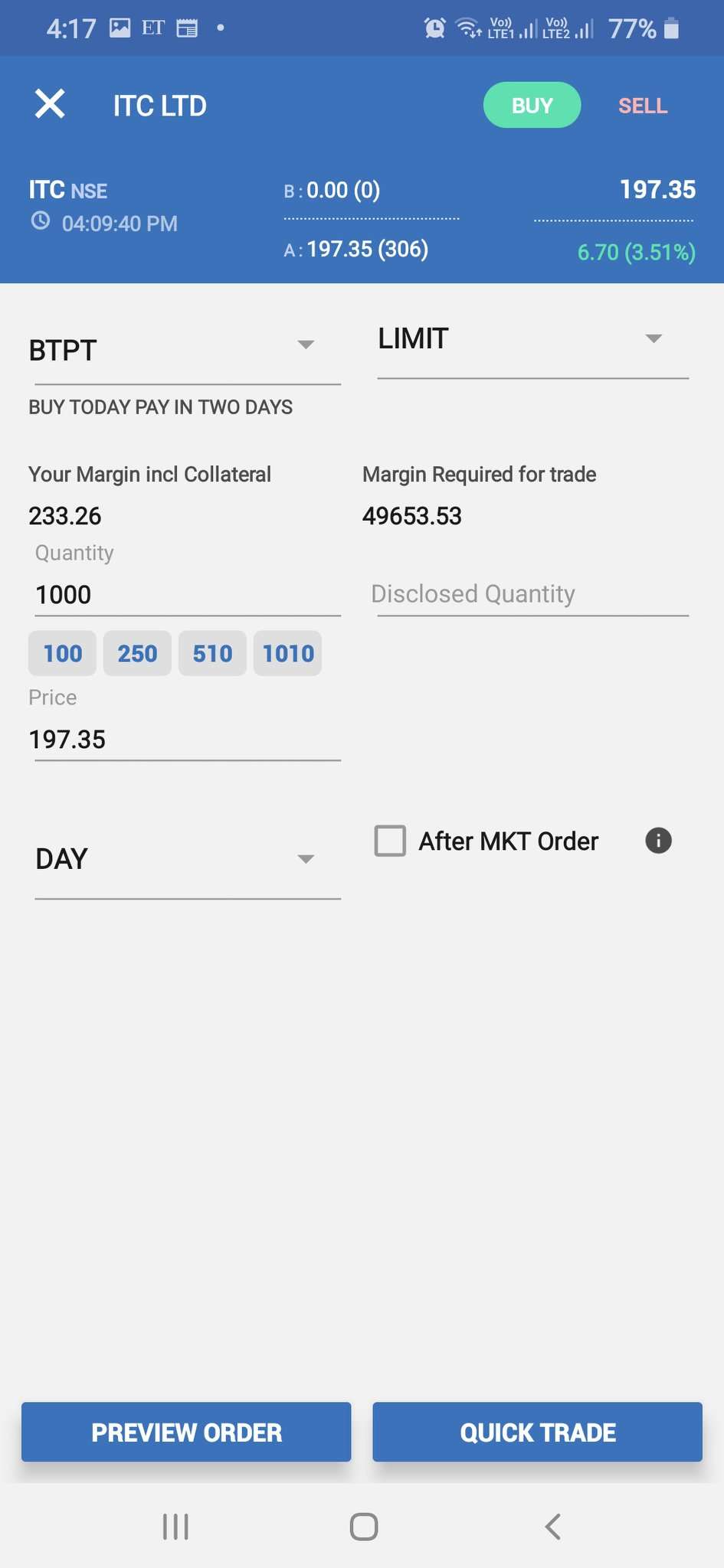Close the ITC LTD order screen
Viewport: 724px width, 1568px height.
(50, 104)
